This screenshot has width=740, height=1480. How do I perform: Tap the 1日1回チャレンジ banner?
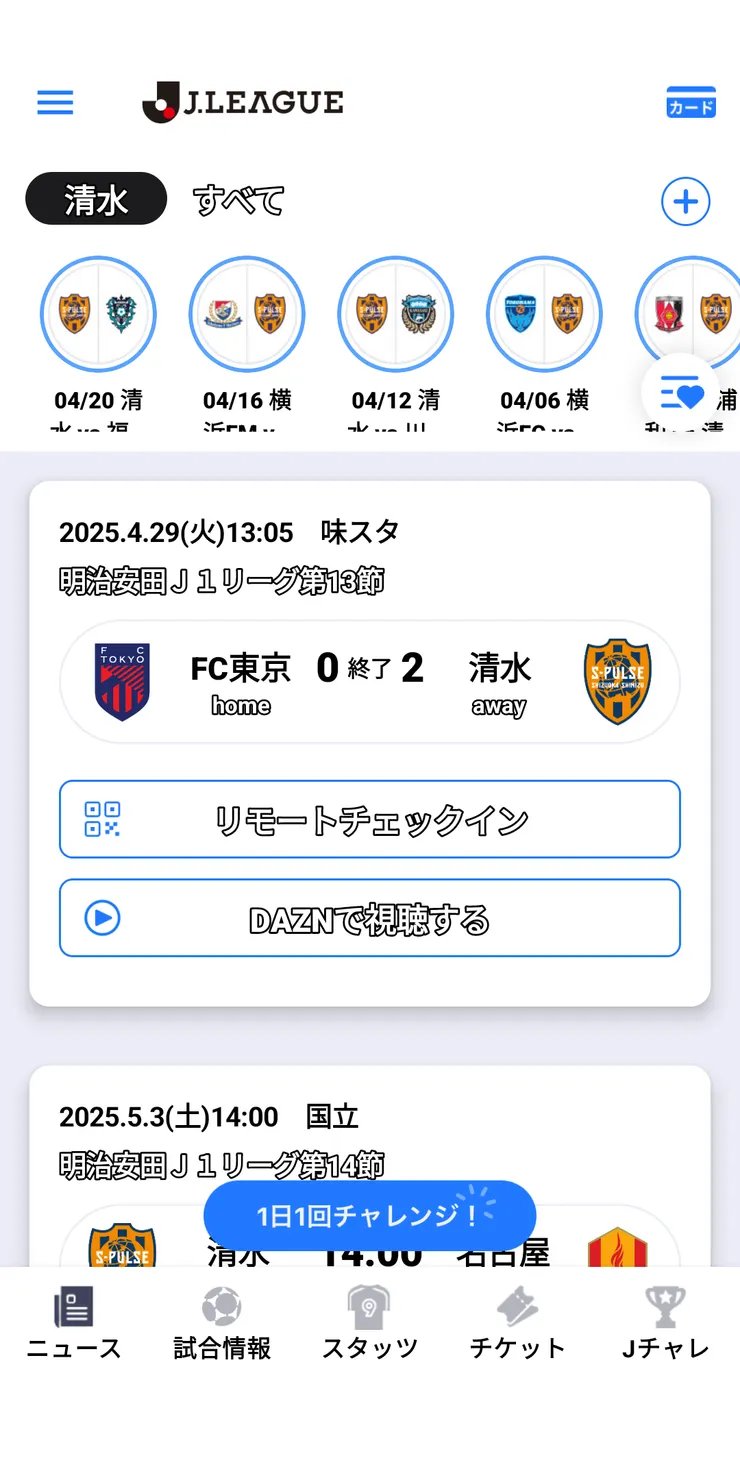pos(370,1215)
